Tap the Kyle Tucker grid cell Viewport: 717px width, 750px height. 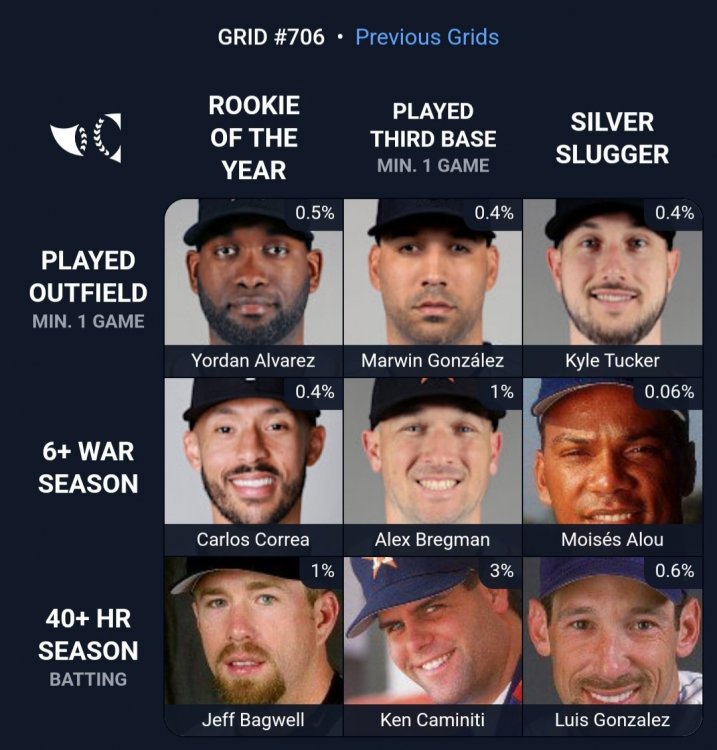[612, 288]
